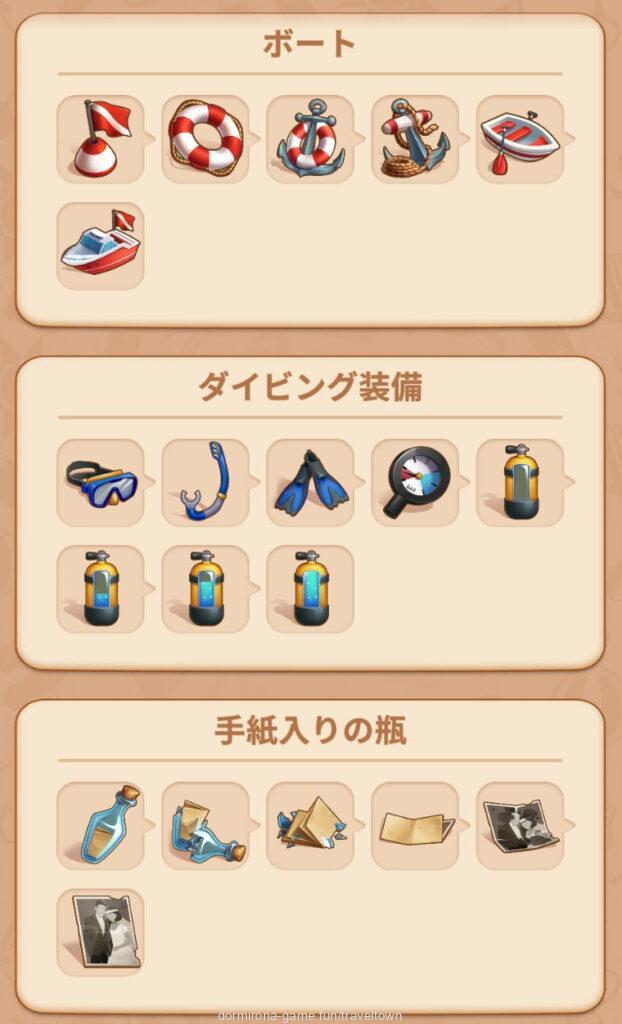Viewport: 622px width, 1024px height.
Task: Tap the red-and-white dive flag buoy
Action: 100,139
